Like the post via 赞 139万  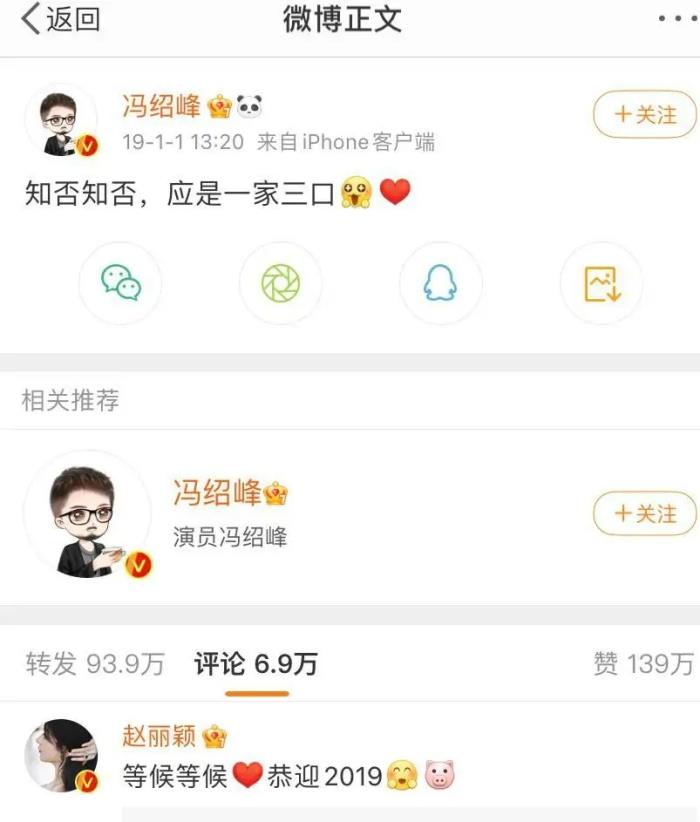click(642, 664)
